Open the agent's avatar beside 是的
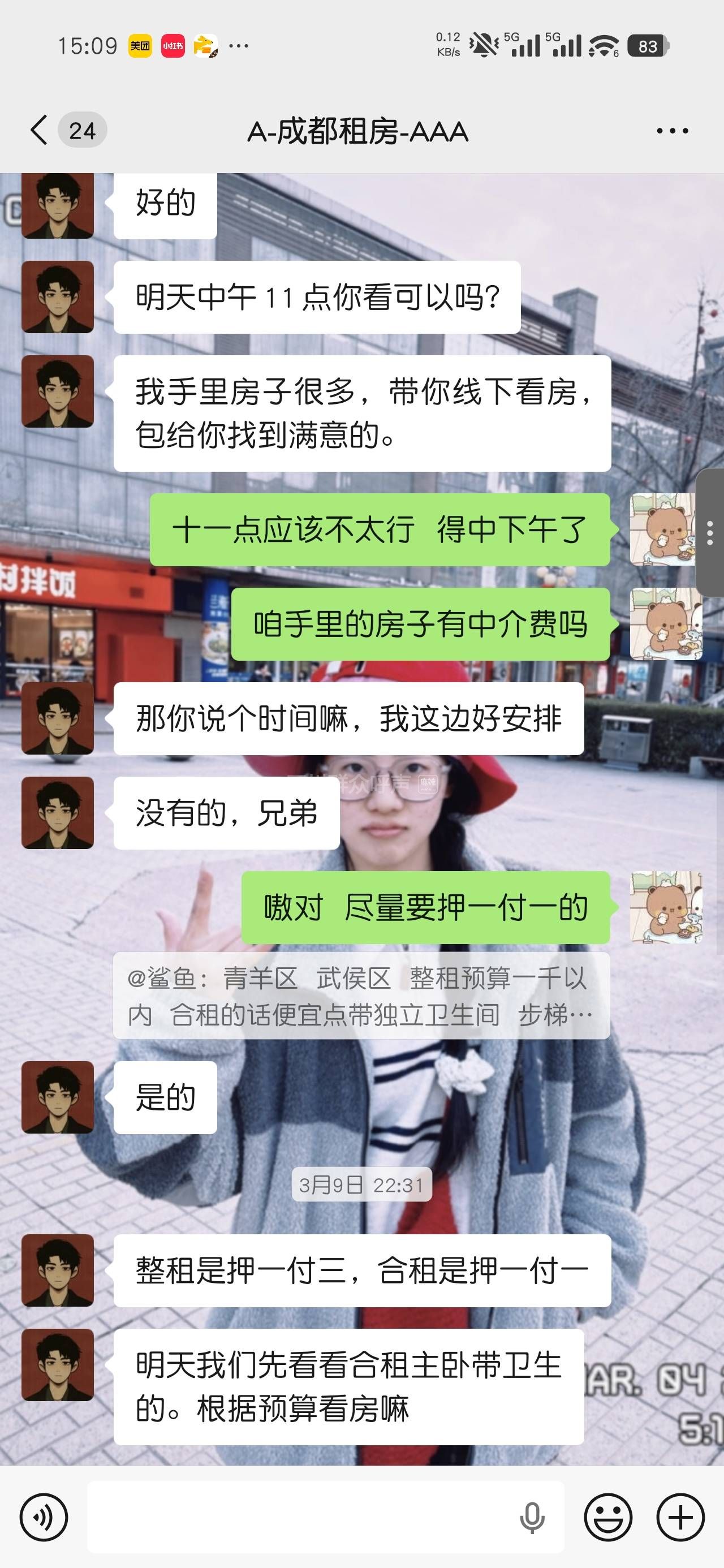724x1568 pixels. pos(58,1097)
